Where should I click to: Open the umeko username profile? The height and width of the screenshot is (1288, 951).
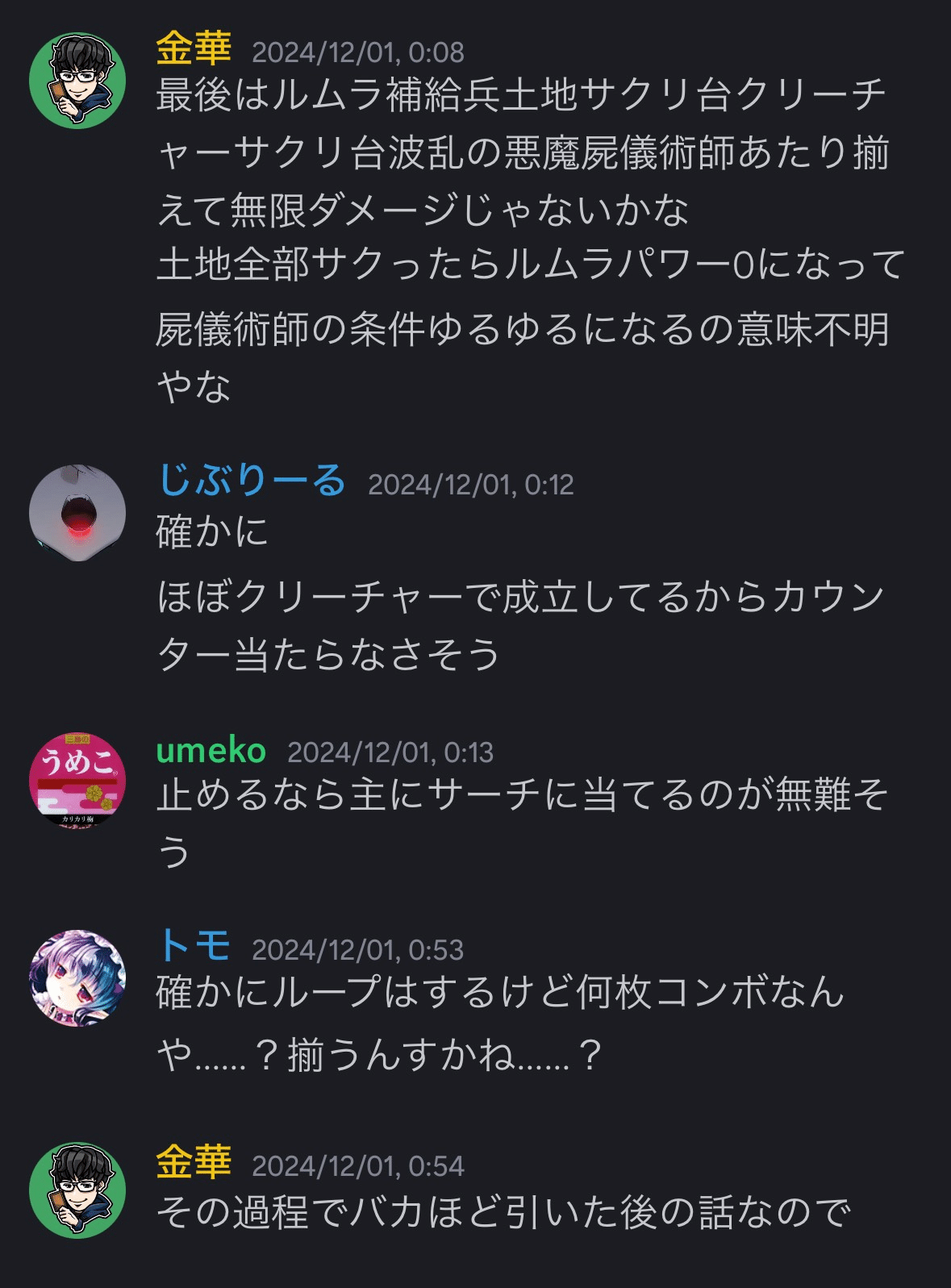[211, 750]
